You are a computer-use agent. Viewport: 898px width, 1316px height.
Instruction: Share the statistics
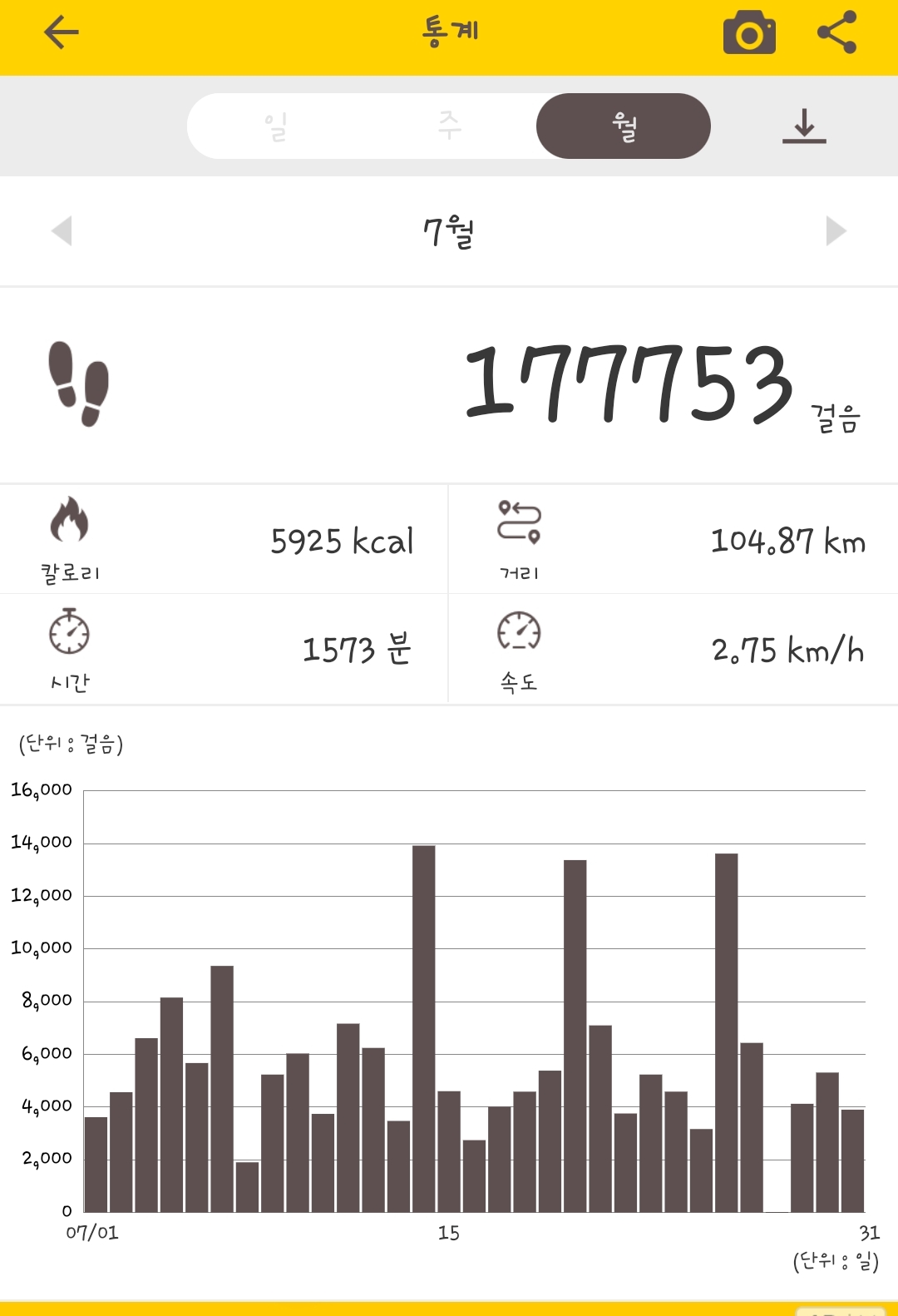click(836, 33)
